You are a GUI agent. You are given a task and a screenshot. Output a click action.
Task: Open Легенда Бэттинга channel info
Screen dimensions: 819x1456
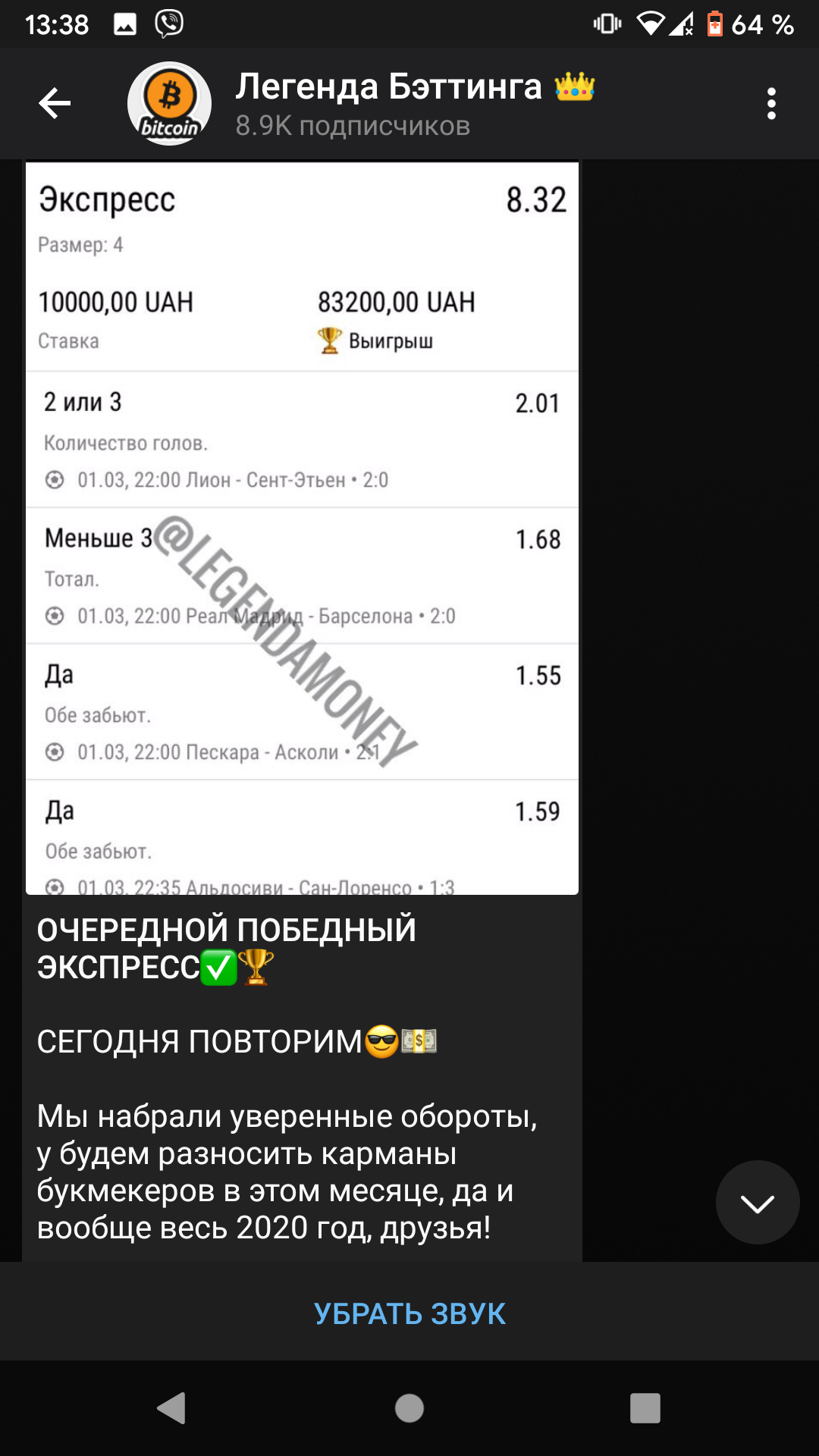click(415, 104)
